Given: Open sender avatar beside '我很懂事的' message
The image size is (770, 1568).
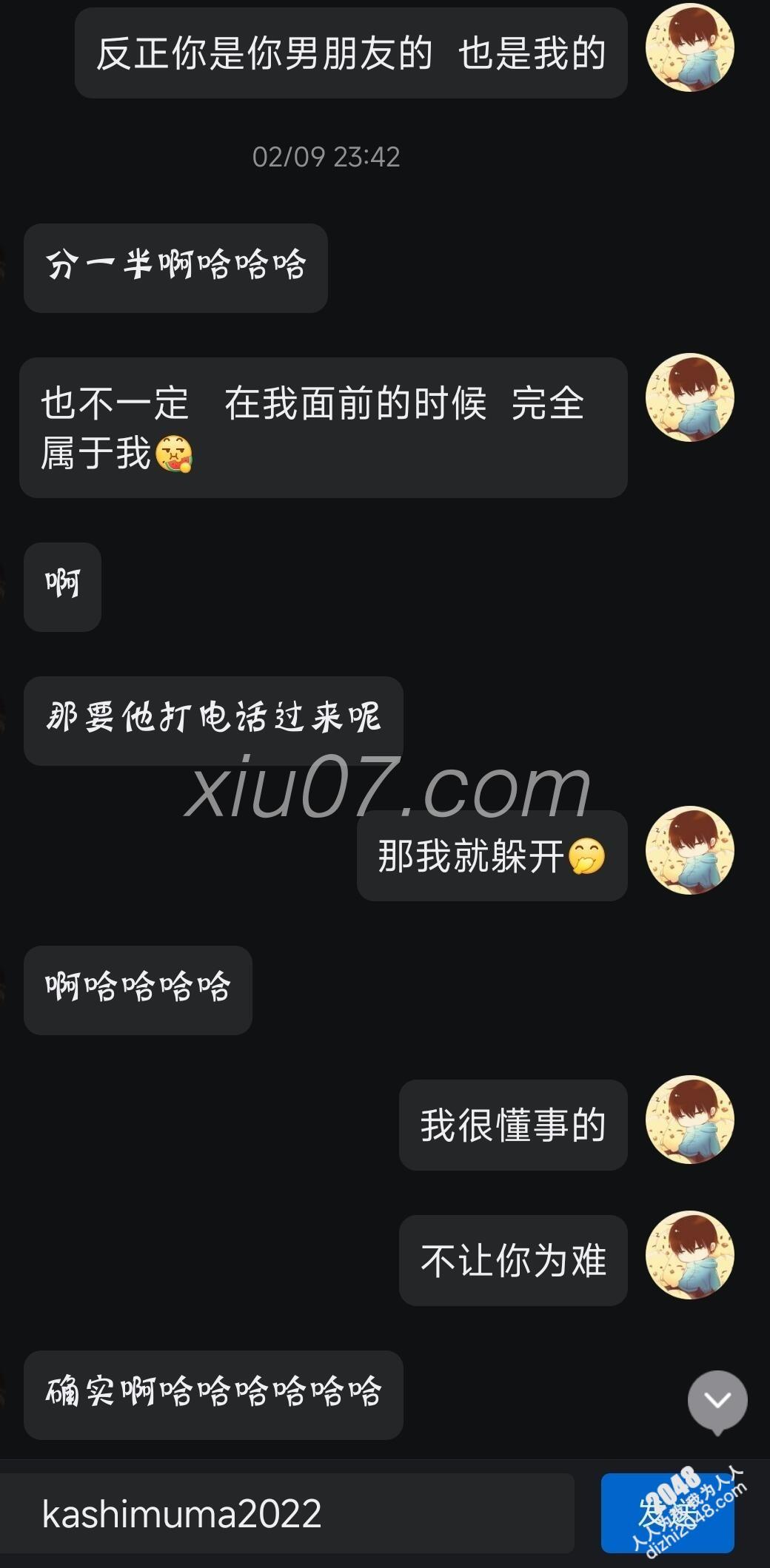Looking at the screenshot, I should click(x=689, y=1120).
